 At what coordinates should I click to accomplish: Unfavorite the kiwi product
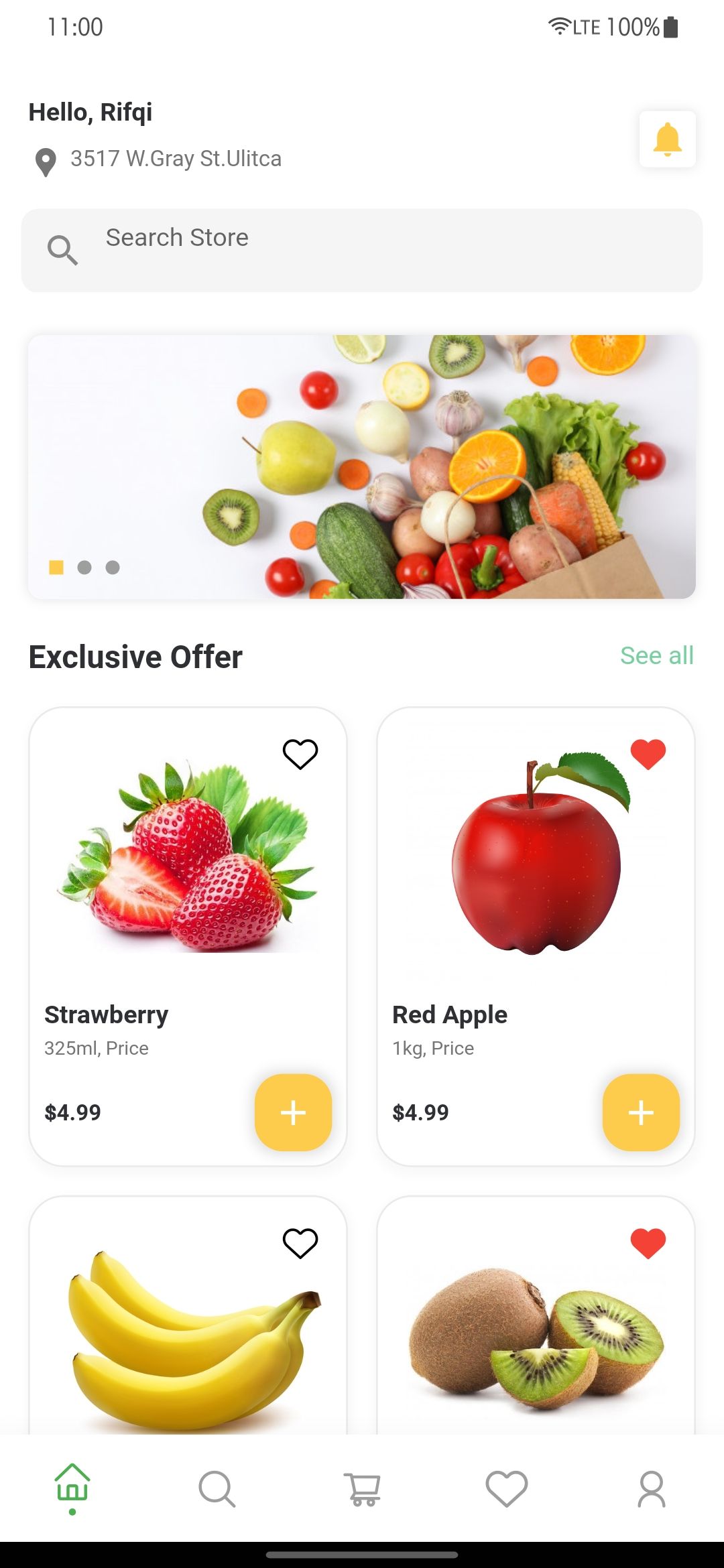point(648,1243)
